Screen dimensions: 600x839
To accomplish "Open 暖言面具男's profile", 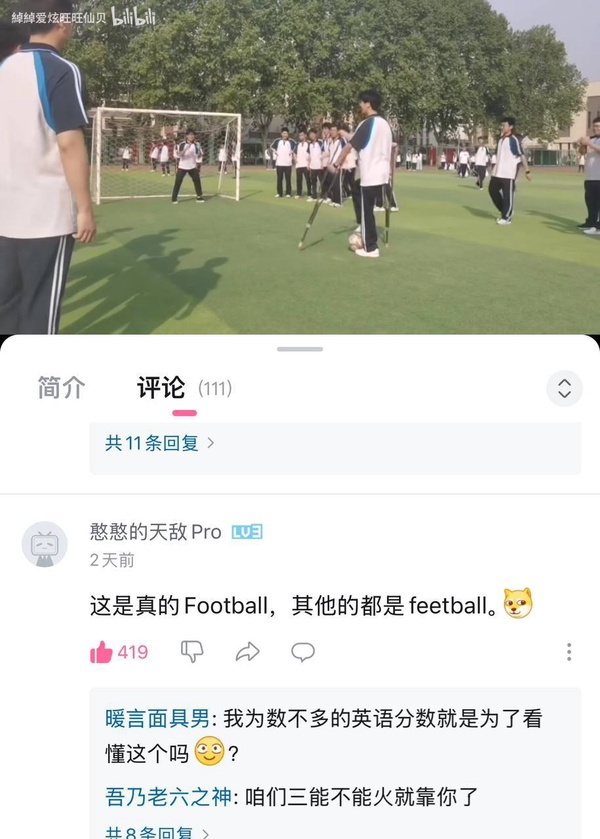I will [x=157, y=719].
